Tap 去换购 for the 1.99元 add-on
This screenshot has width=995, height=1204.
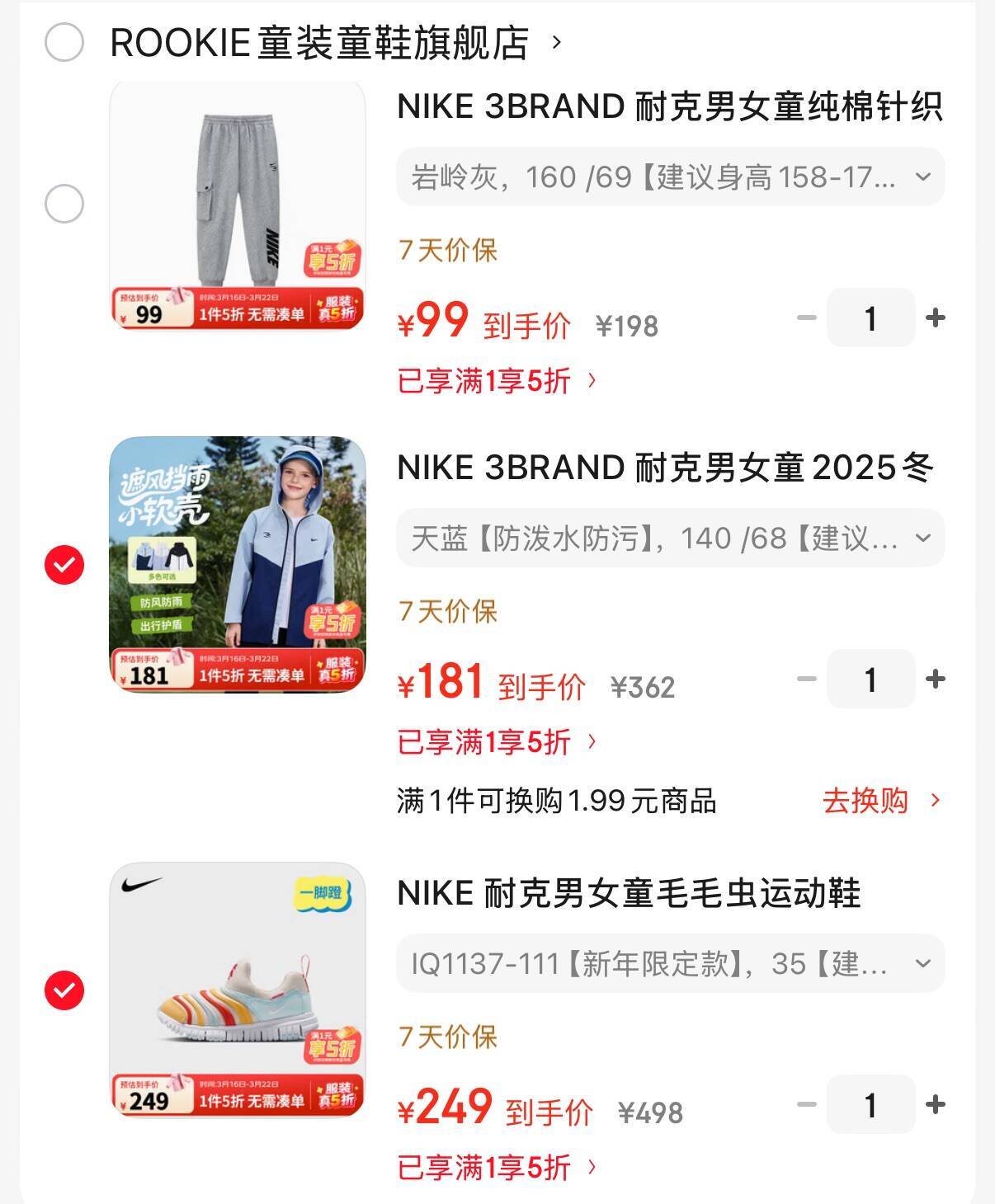[879, 801]
